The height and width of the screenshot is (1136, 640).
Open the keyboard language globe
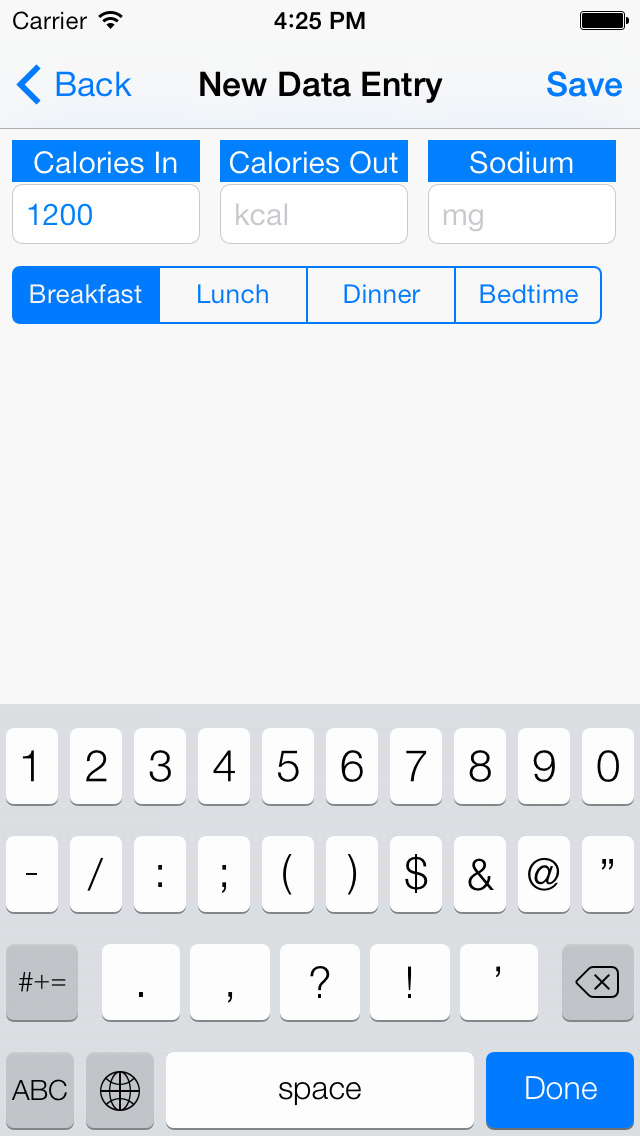(x=120, y=1090)
